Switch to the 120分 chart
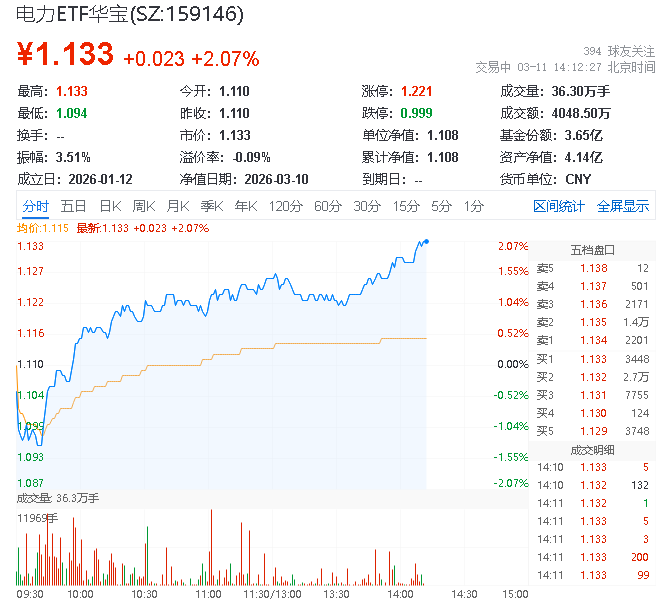The image size is (656, 613). pyautogui.click(x=285, y=206)
